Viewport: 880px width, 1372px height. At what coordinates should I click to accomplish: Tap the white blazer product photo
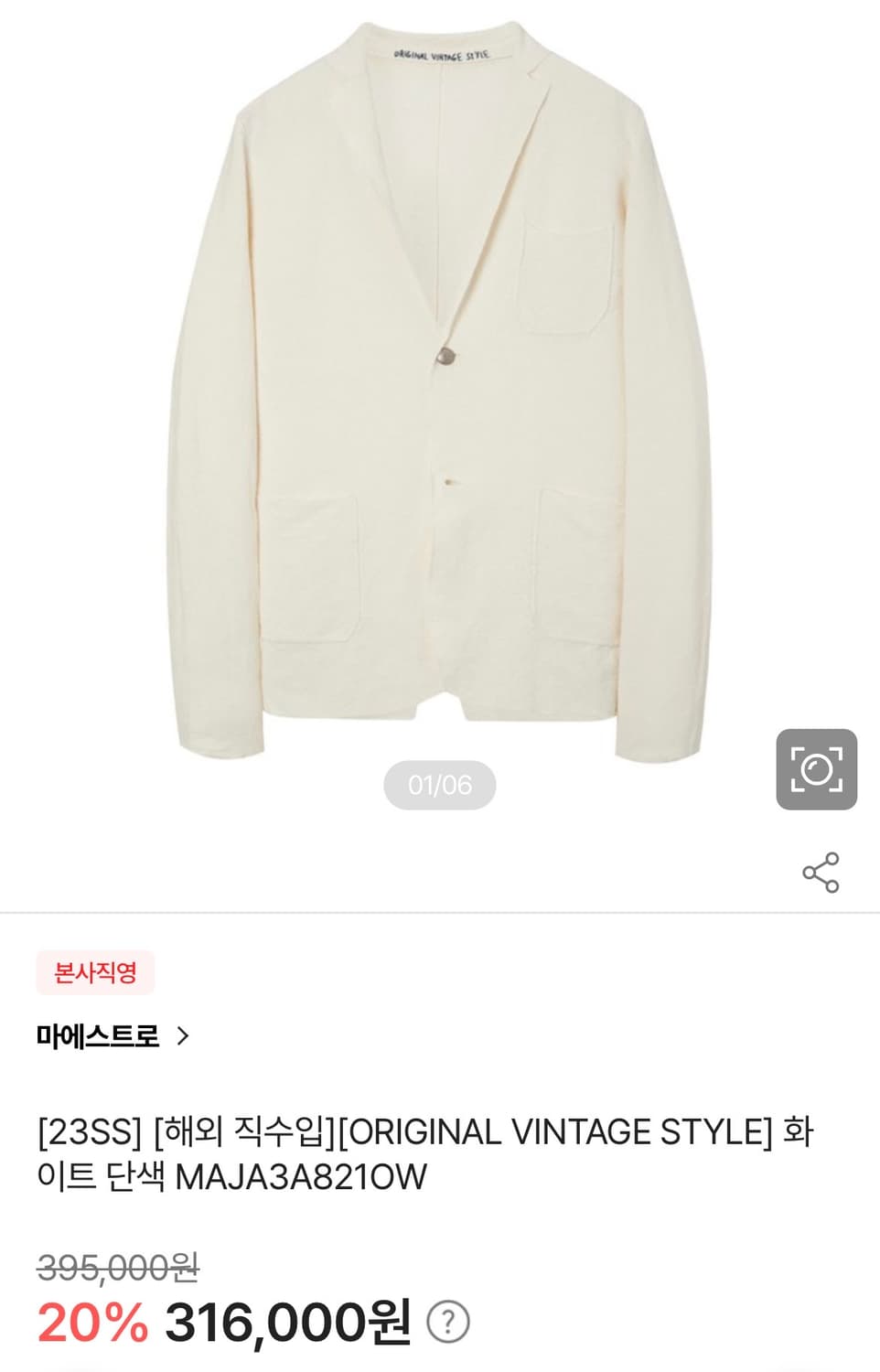[439, 384]
